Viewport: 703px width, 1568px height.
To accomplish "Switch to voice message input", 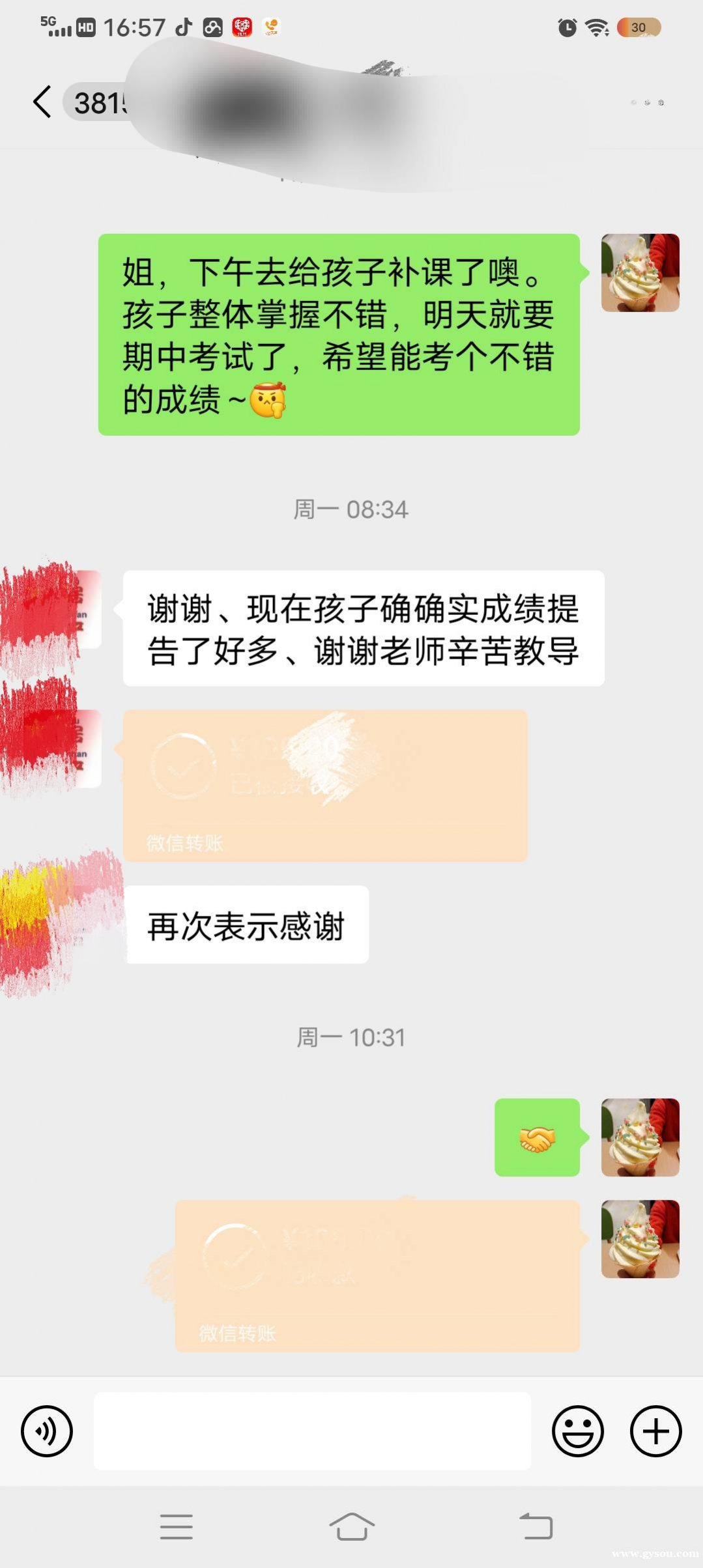I will point(47,1431).
